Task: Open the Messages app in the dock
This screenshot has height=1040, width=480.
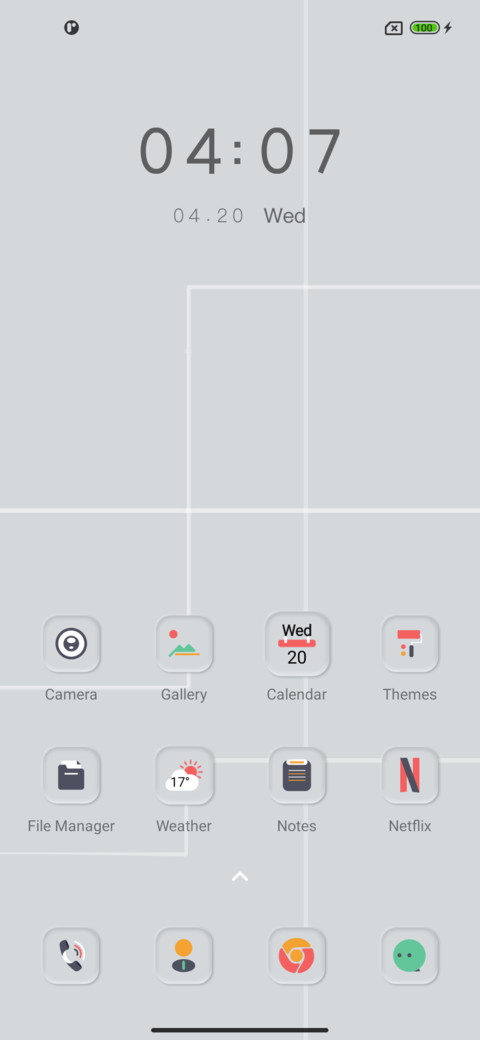Action: pos(410,956)
